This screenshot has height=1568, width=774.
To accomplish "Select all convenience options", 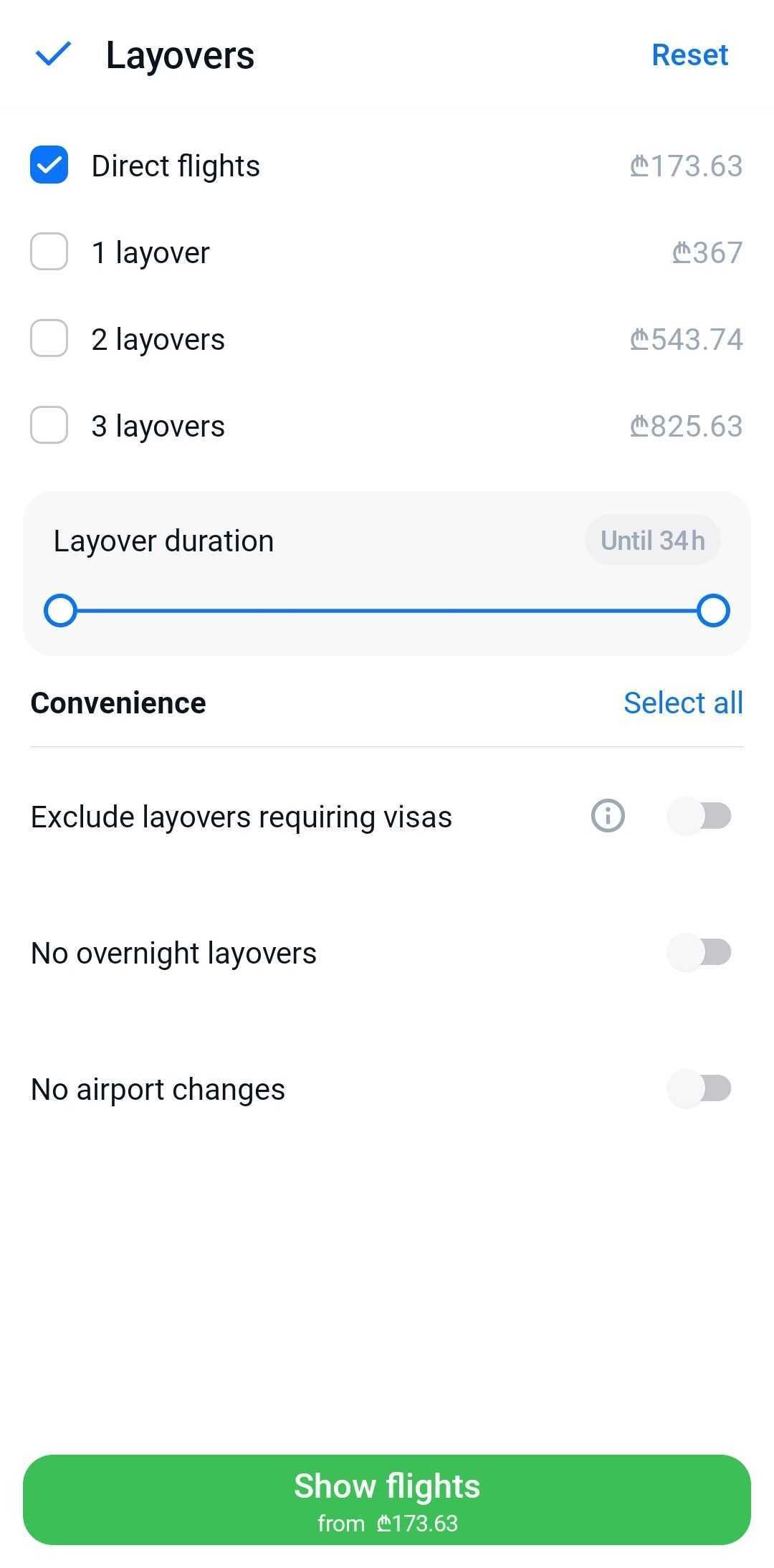I will [x=682, y=703].
